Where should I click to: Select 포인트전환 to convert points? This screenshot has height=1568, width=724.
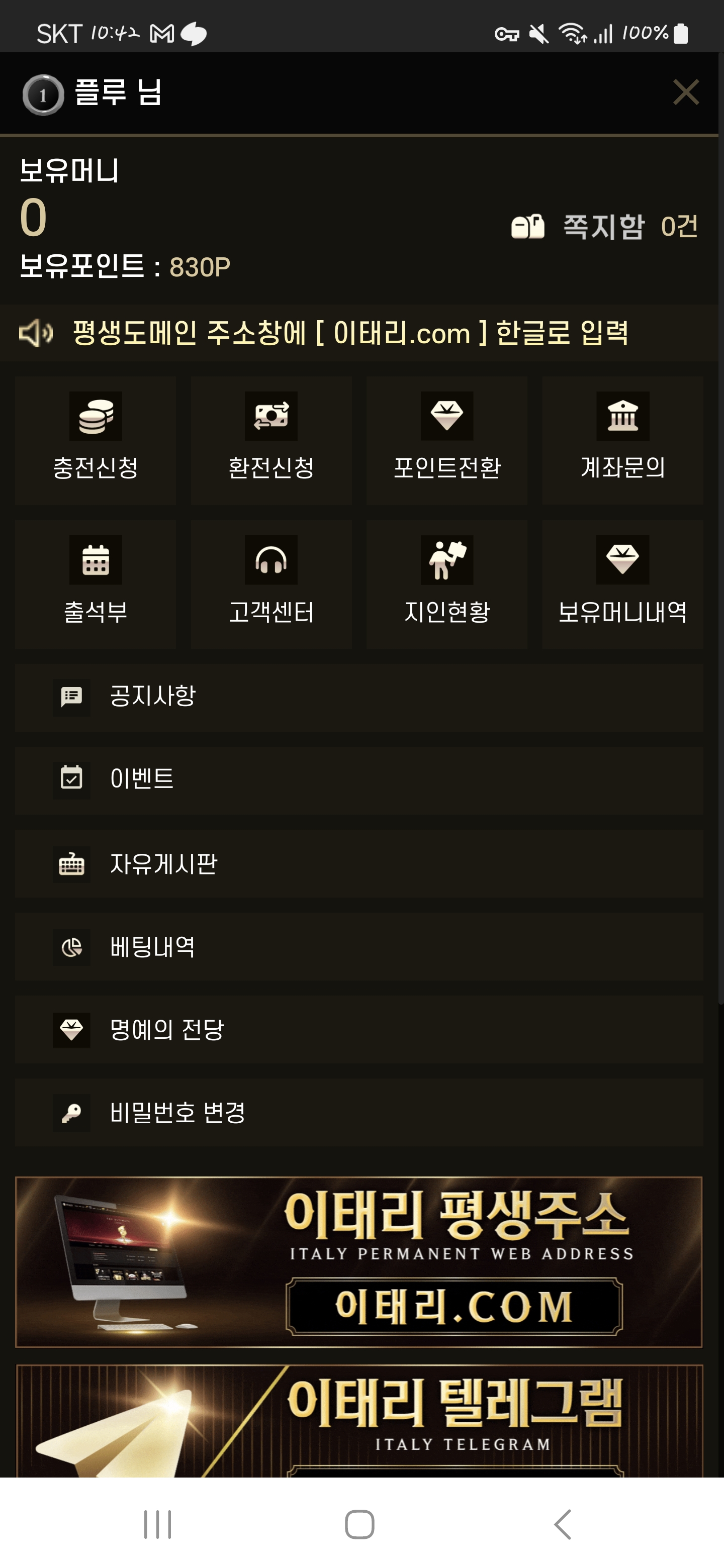pos(447,440)
